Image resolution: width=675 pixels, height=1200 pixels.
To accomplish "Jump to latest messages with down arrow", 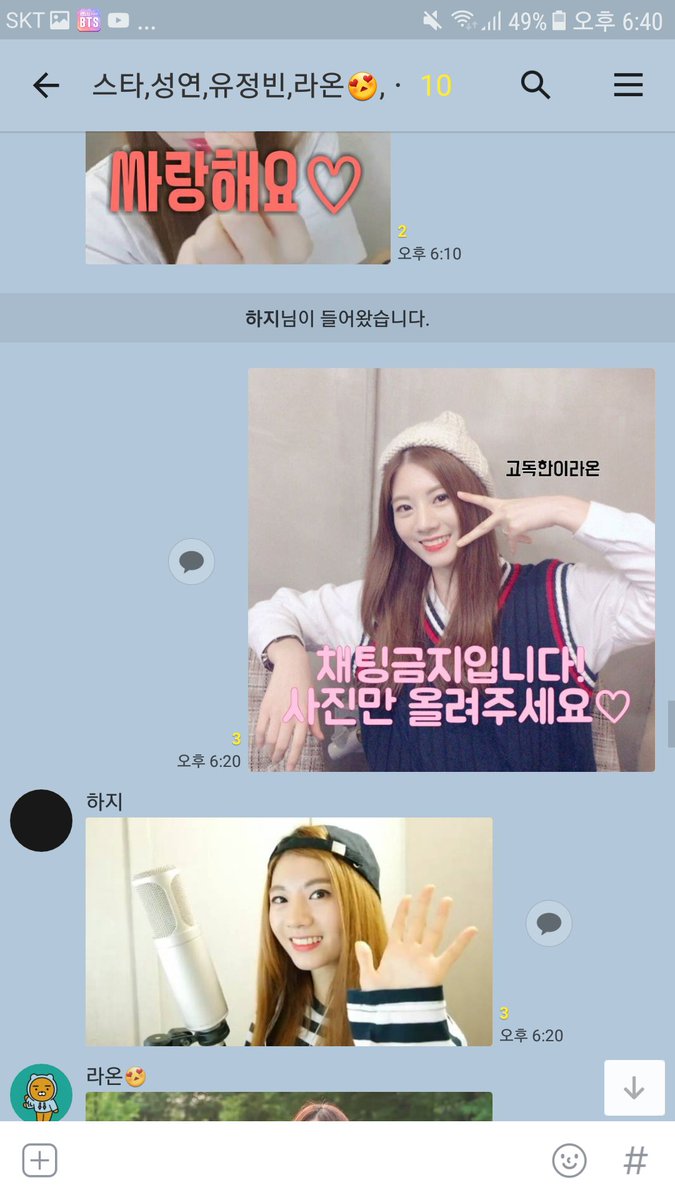I will (634, 1088).
